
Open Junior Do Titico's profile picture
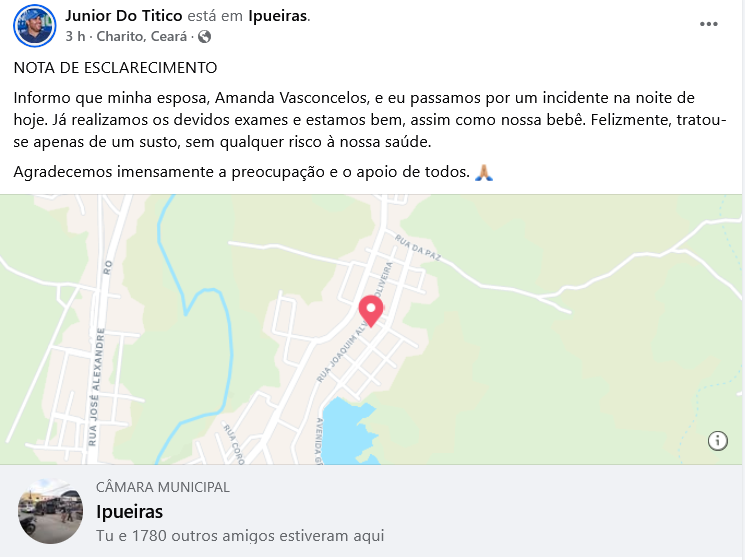35,26
